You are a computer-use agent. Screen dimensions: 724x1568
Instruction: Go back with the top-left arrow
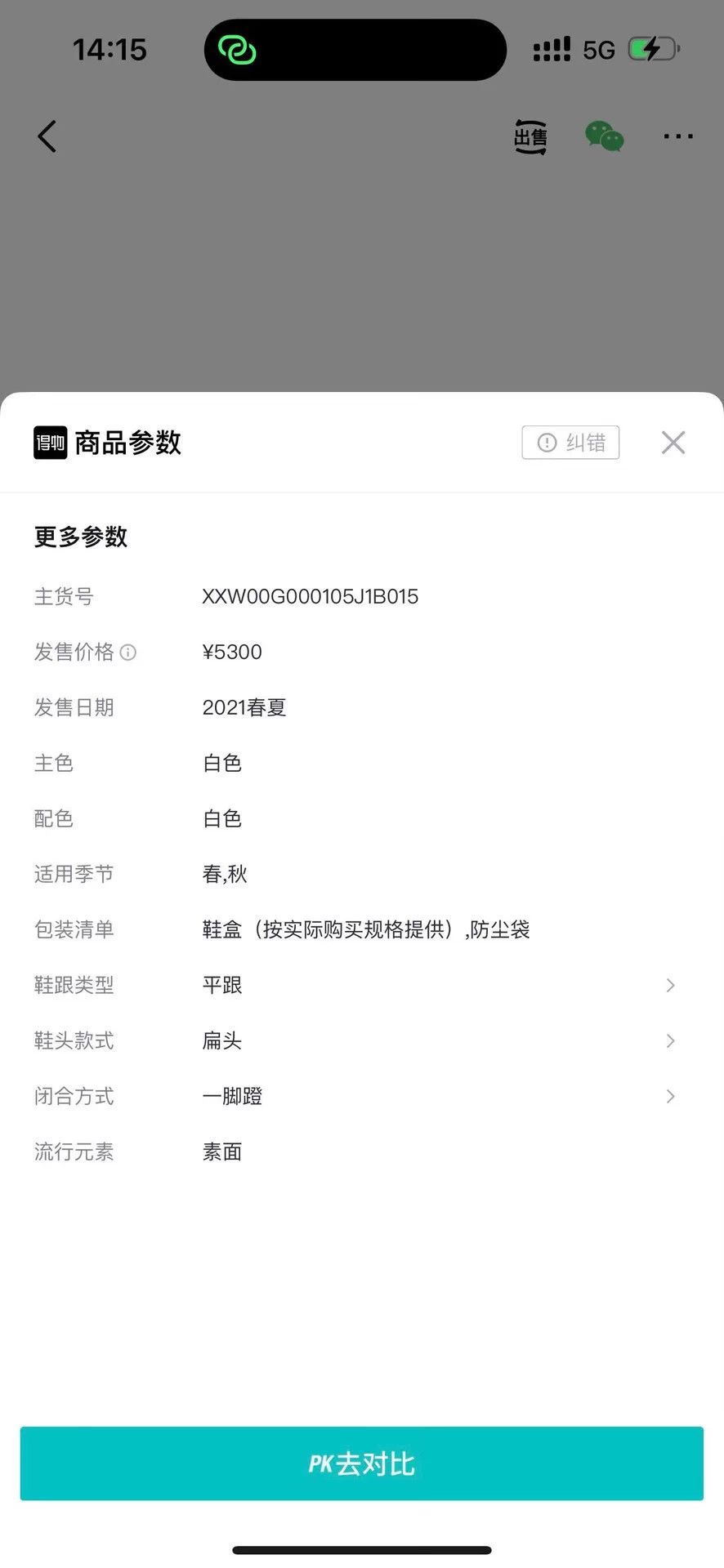(47, 136)
